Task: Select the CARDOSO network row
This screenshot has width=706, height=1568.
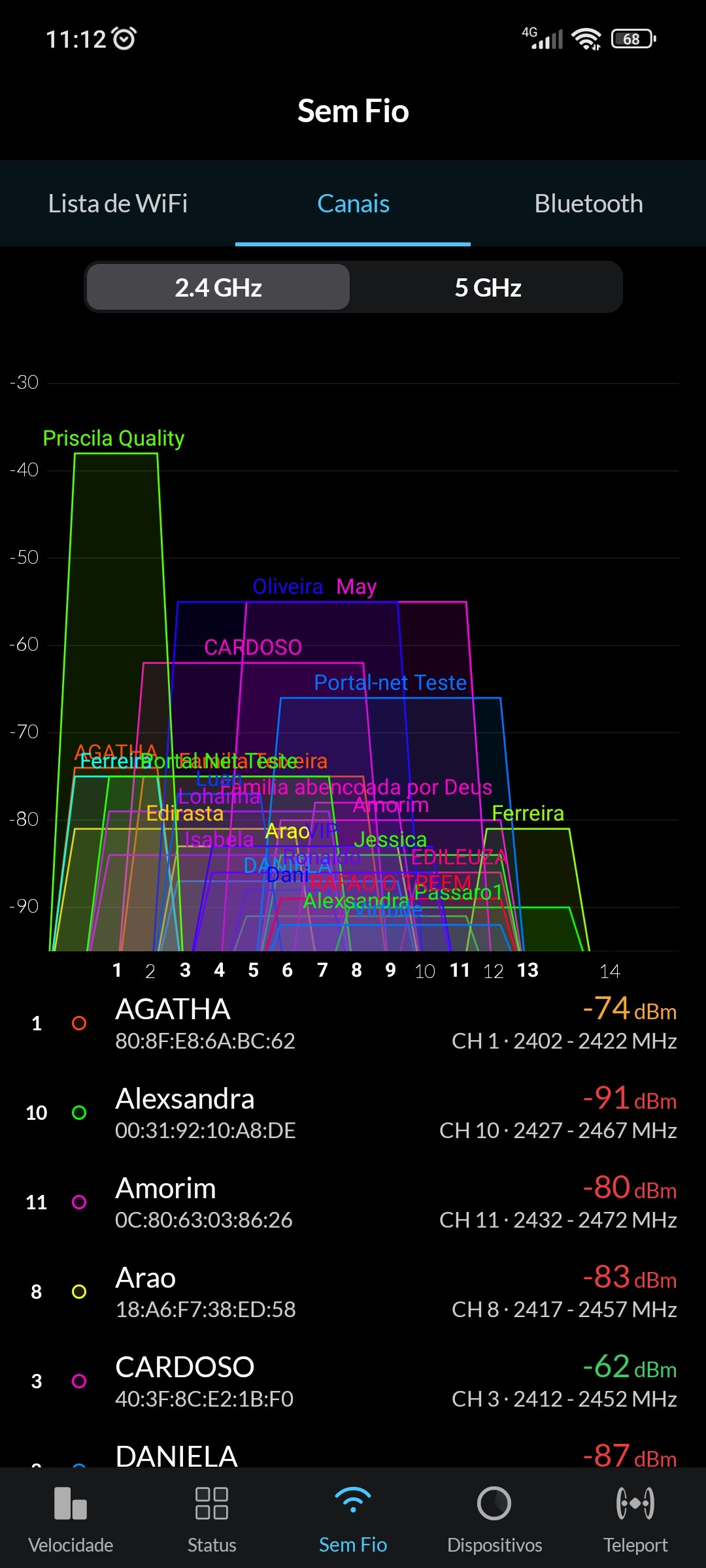Action: 353,1381
